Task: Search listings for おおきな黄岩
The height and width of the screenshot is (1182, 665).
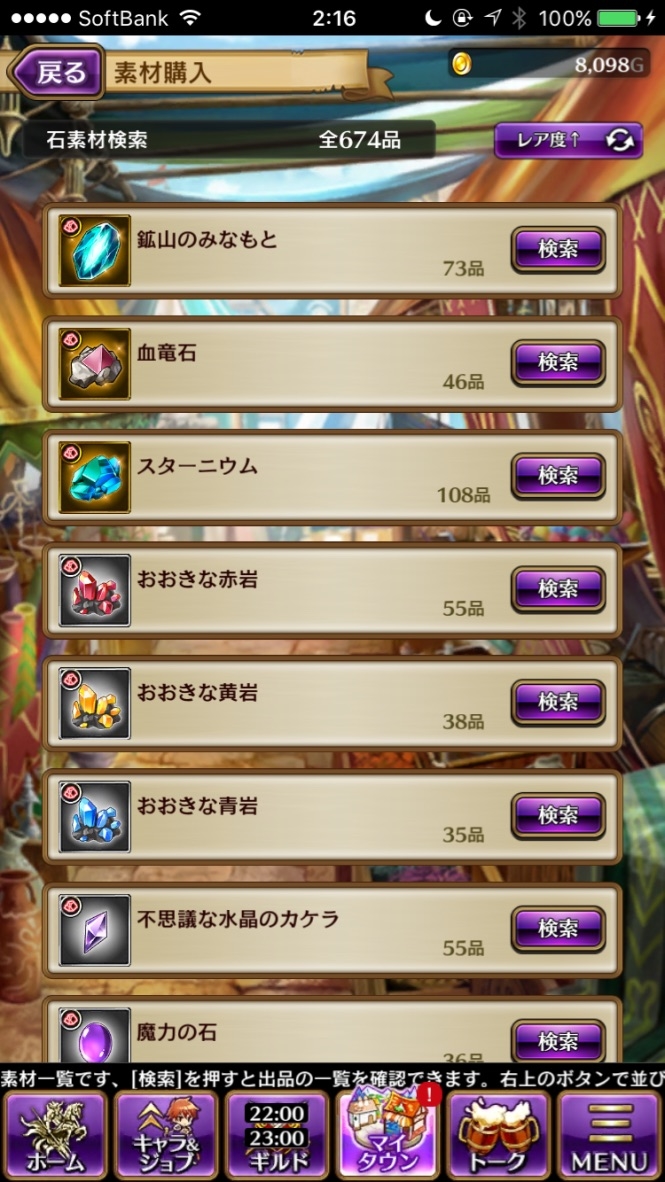Action: (558, 702)
